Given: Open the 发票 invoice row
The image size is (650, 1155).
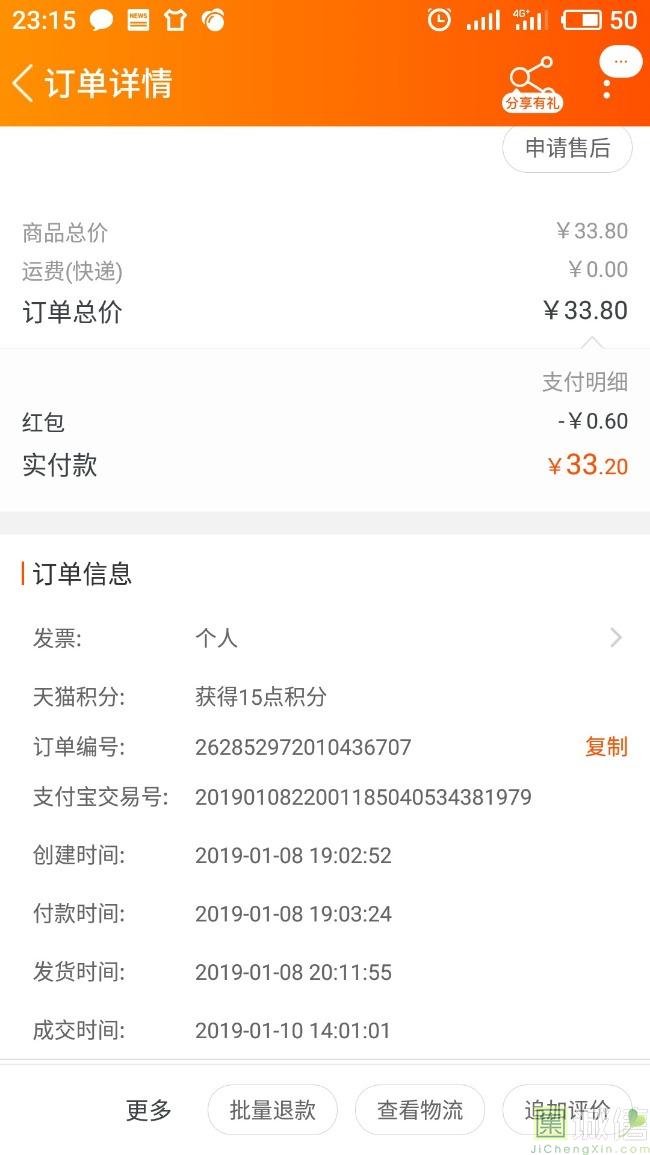Looking at the screenshot, I should 325,638.
